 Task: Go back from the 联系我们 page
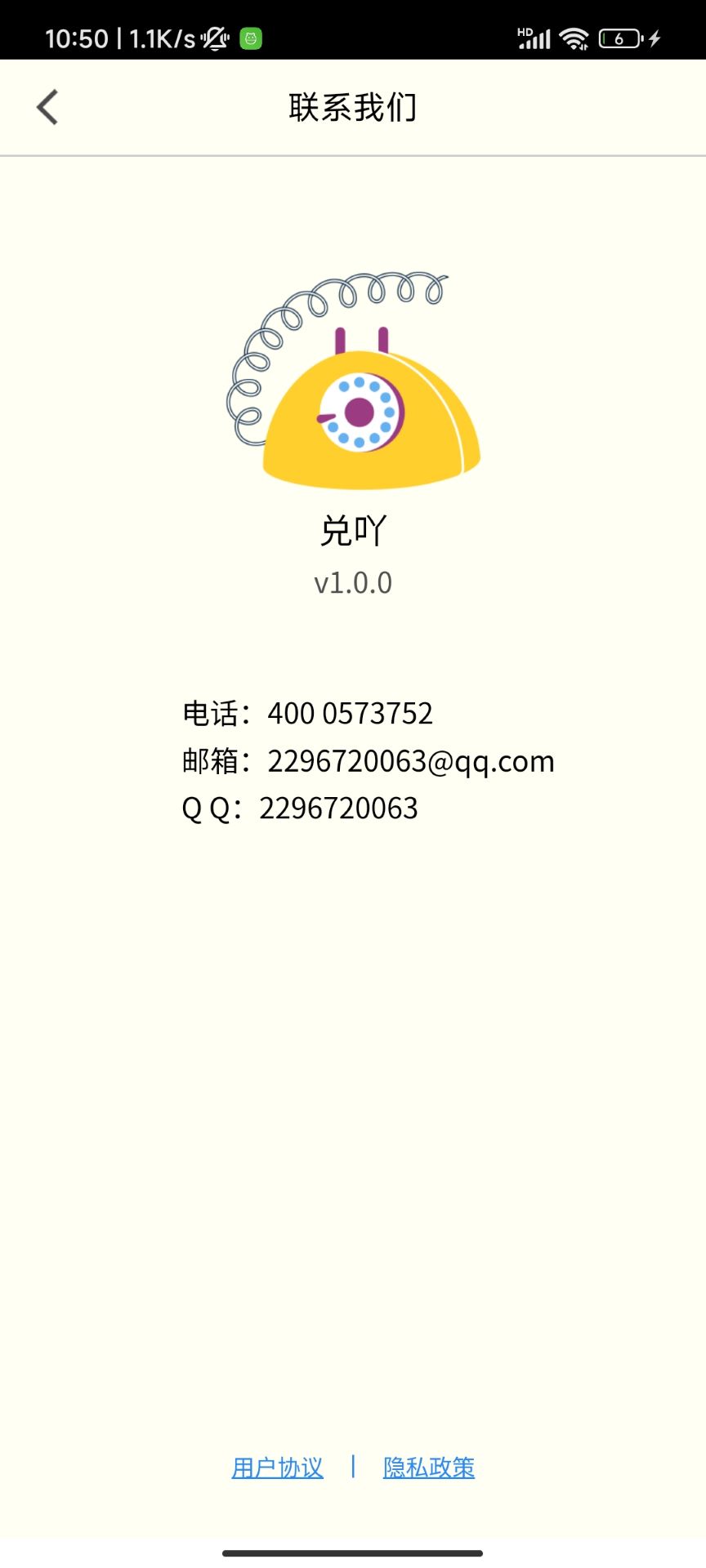(47, 107)
